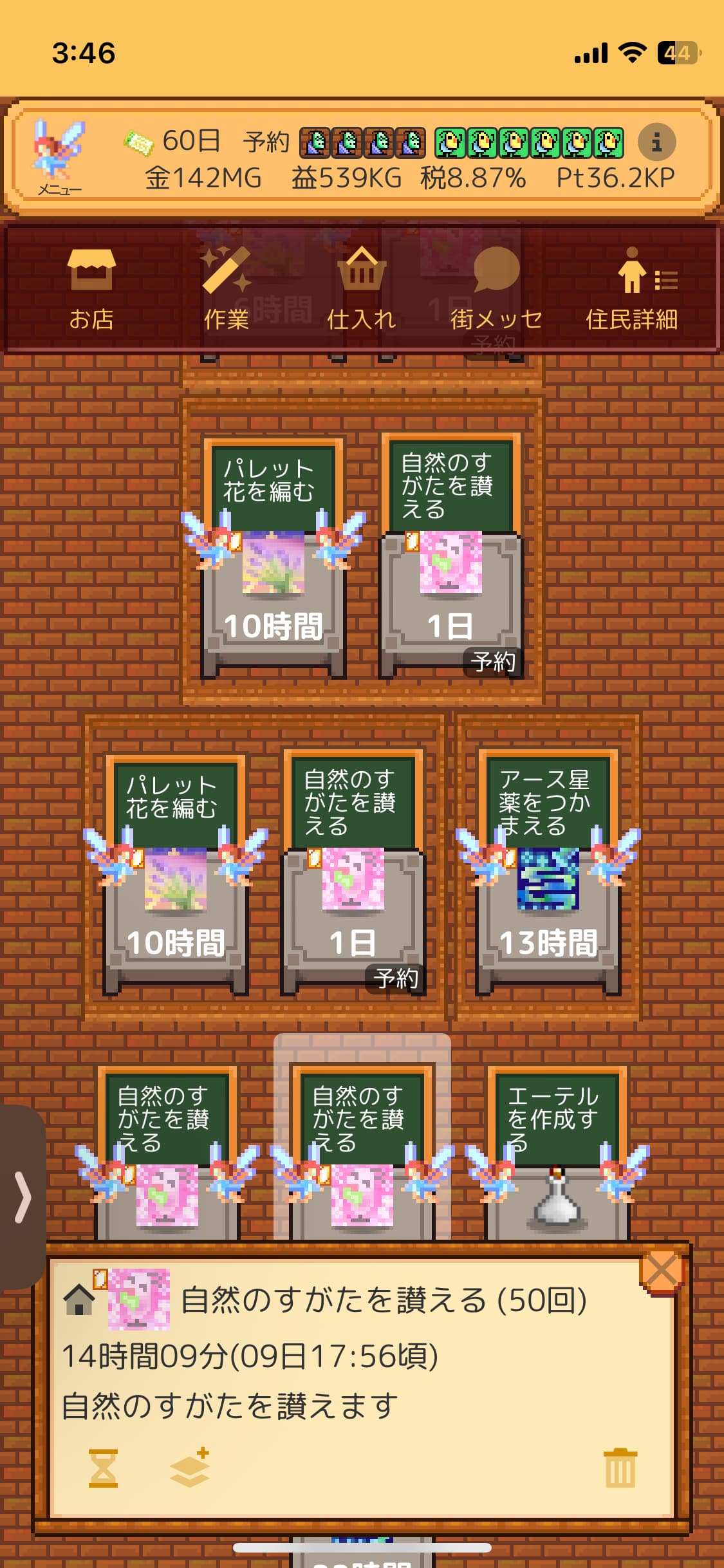Close the task detail panel
Viewport: 724px width, 1568px height.
point(662,1272)
